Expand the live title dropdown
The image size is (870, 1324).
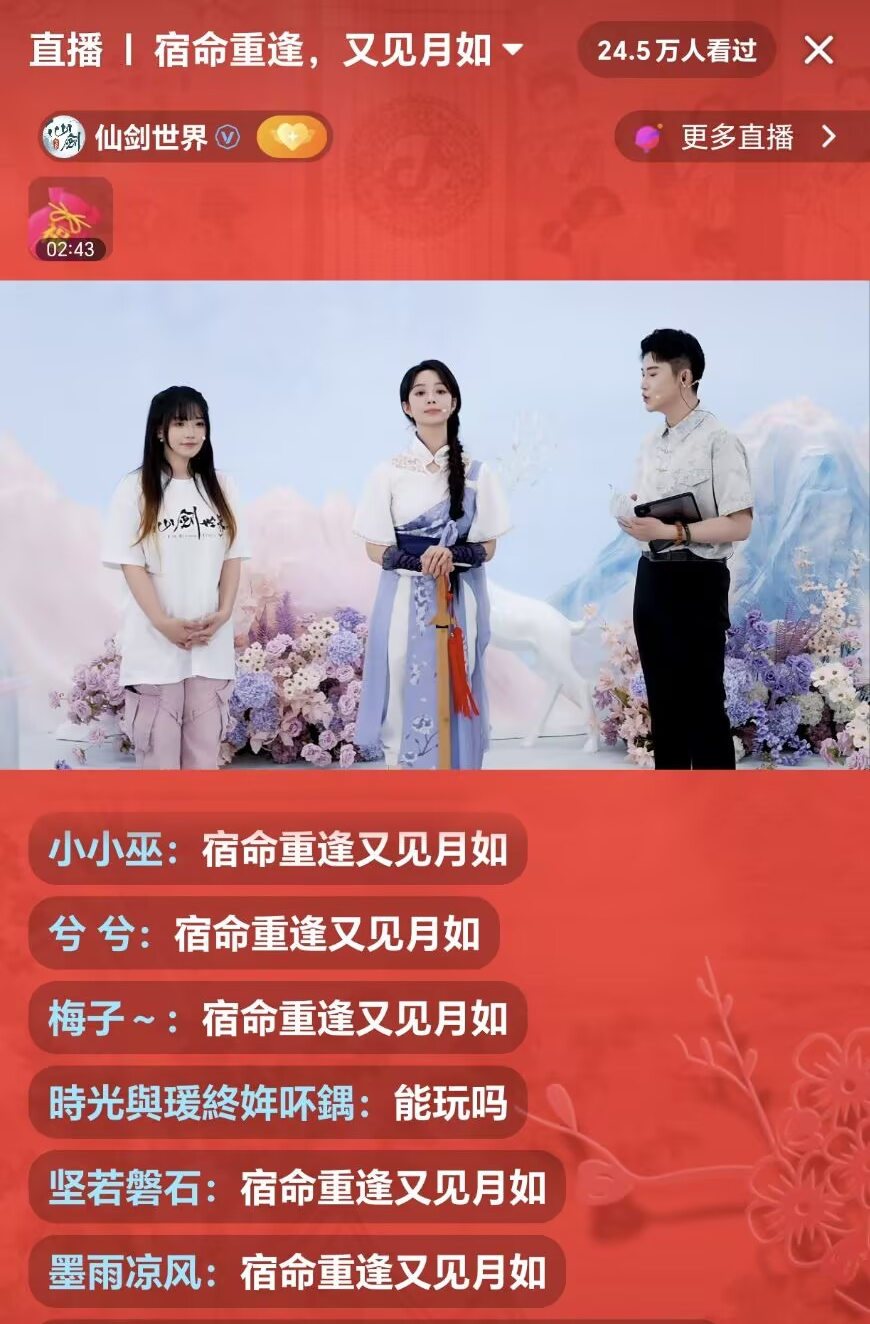[x=512, y=50]
